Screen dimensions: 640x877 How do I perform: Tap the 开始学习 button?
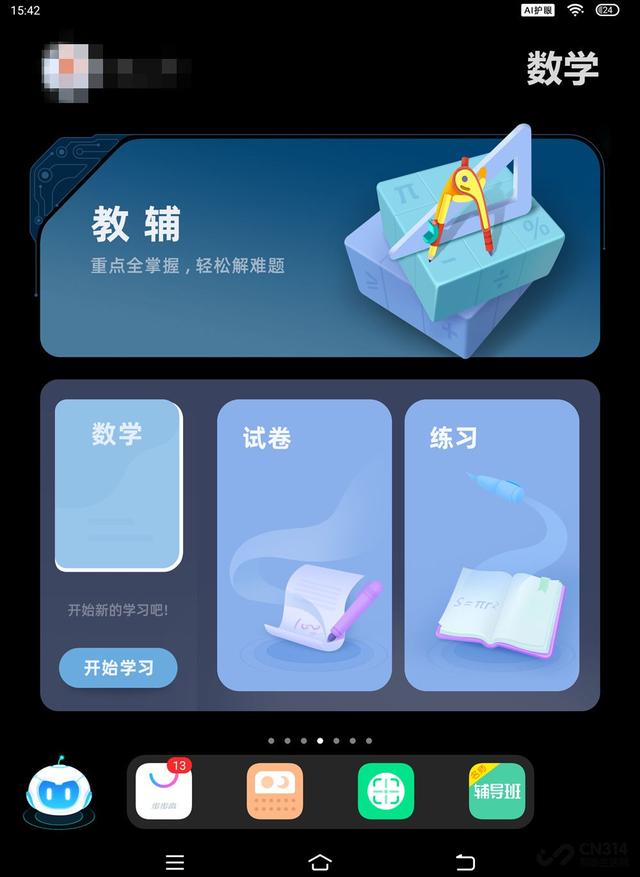118,668
